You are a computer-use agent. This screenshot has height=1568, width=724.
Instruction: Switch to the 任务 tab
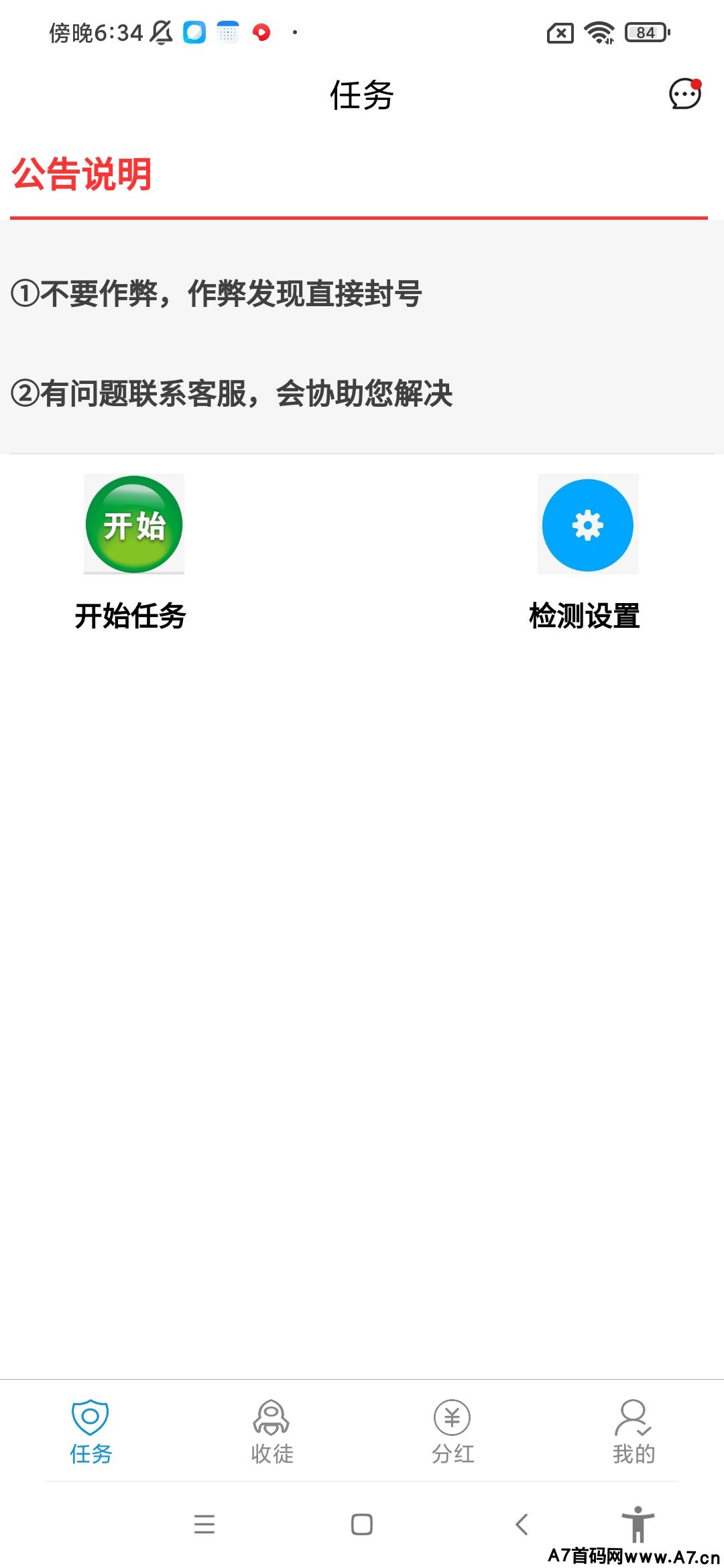click(x=90, y=1431)
